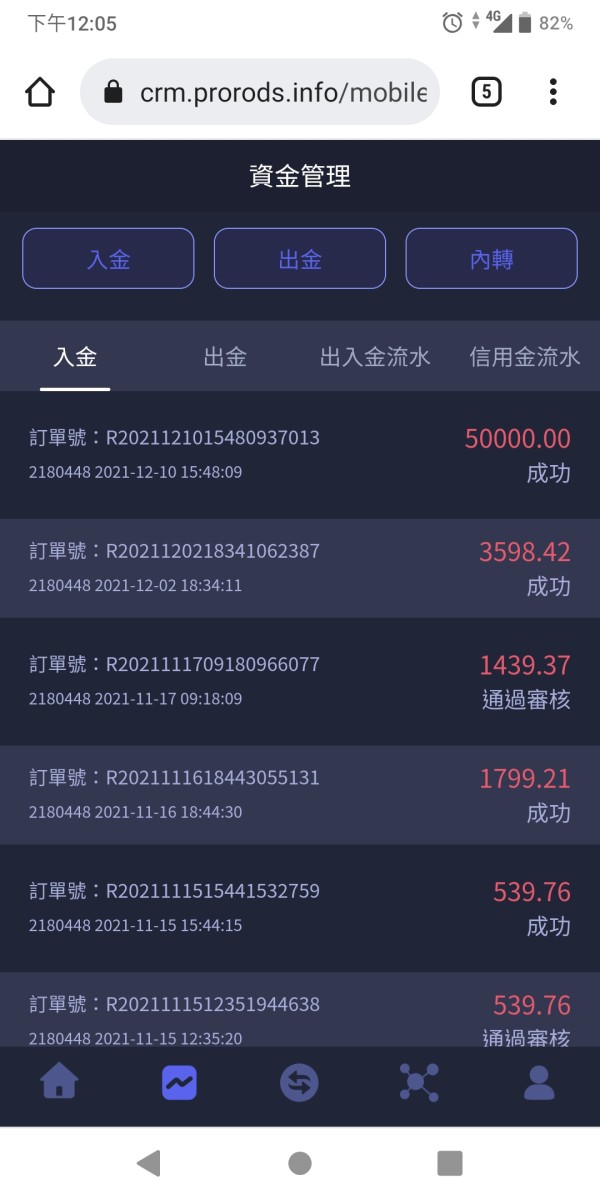Open the network nodes icon in bottom navigation
The height and width of the screenshot is (1200, 600).
[419, 1082]
